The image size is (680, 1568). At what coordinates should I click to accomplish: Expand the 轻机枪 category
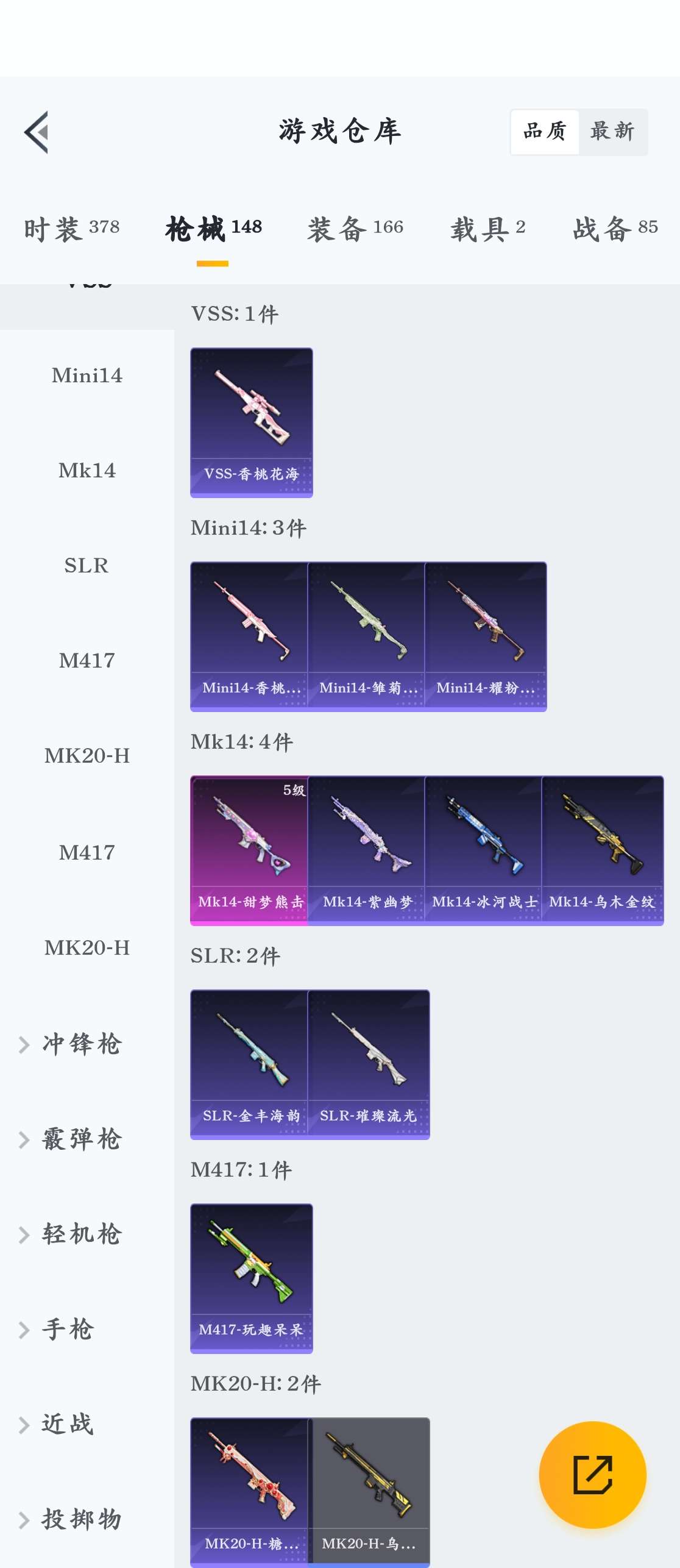point(81,1235)
